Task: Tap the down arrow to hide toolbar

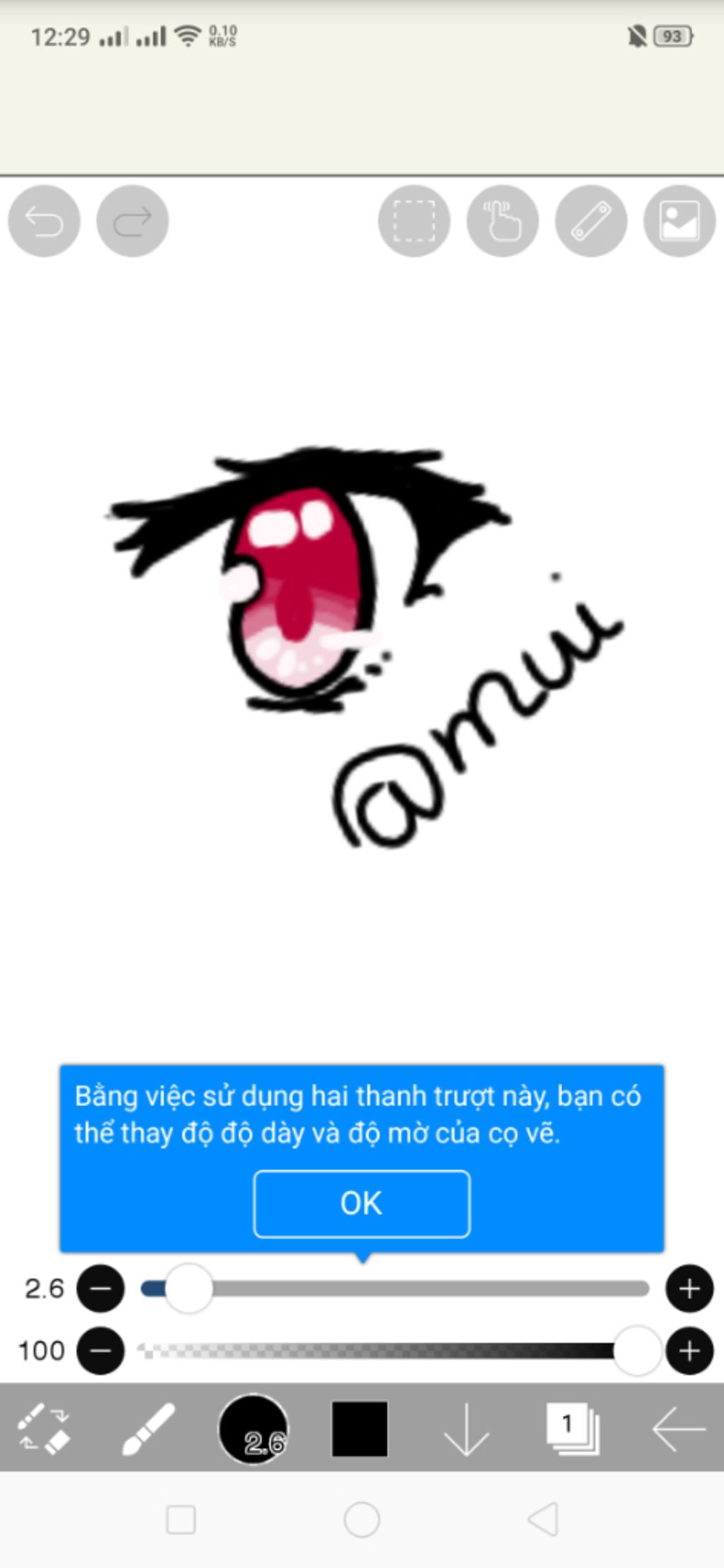Action: [x=466, y=1429]
